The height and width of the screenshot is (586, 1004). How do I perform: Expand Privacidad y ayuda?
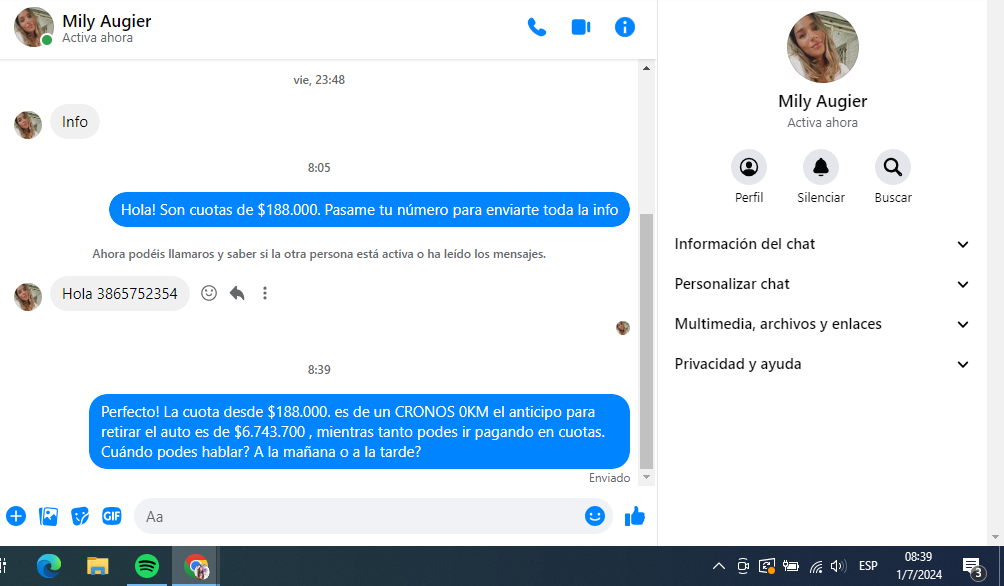tap(822, 364)
